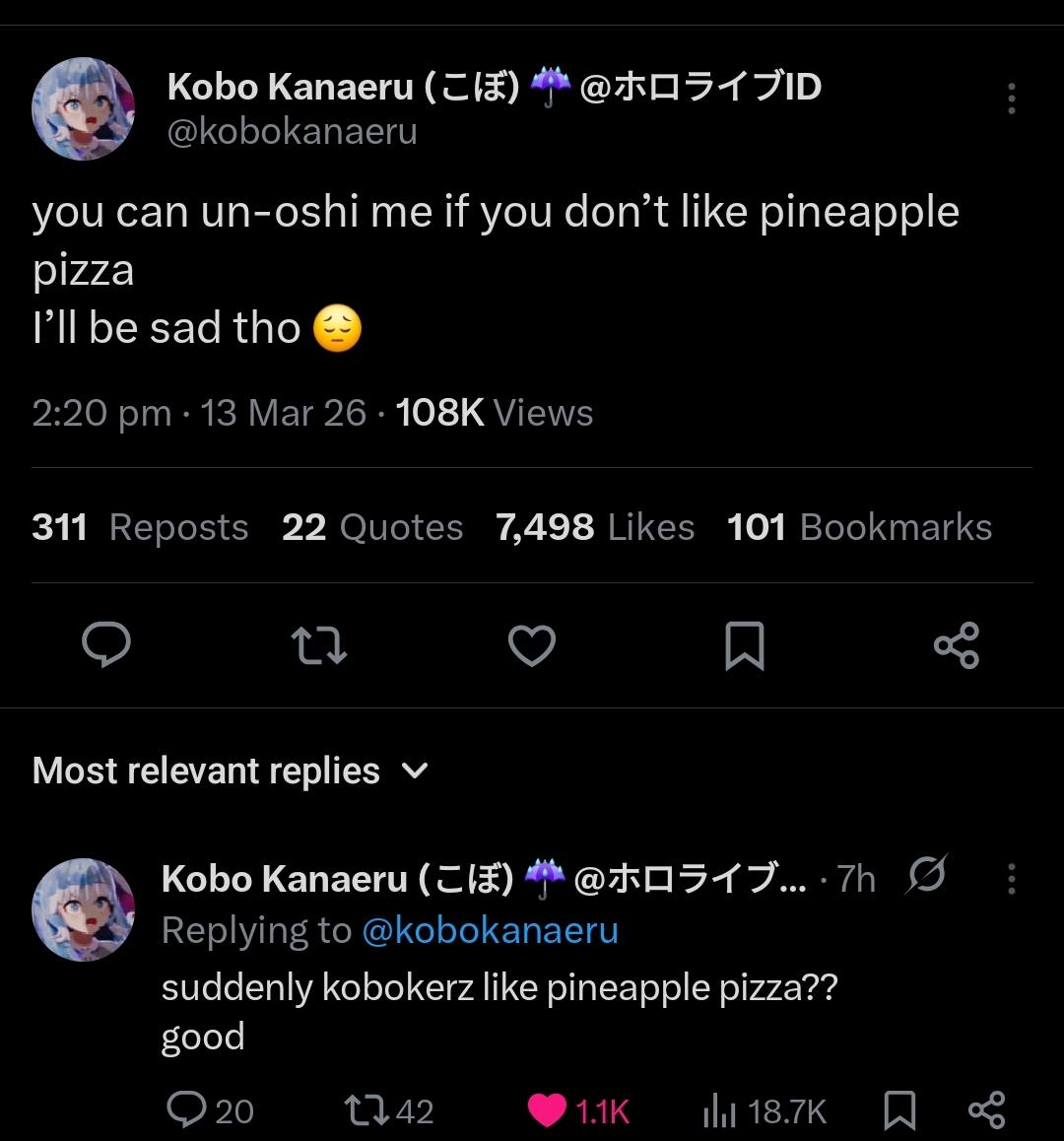Bookmark the kobokerz reply
1064x1141 pixels.
(x=898, y=1110)
